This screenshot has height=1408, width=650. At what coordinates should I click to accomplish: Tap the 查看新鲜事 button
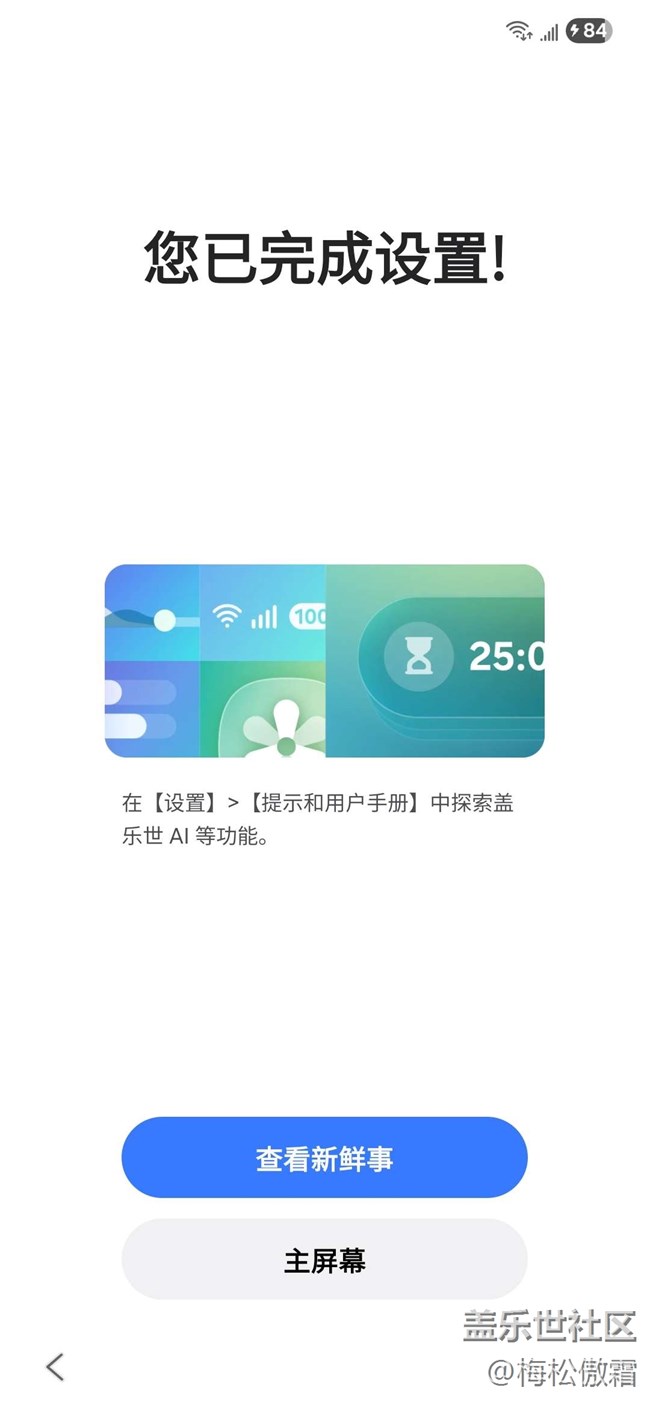click(324, 1158)
